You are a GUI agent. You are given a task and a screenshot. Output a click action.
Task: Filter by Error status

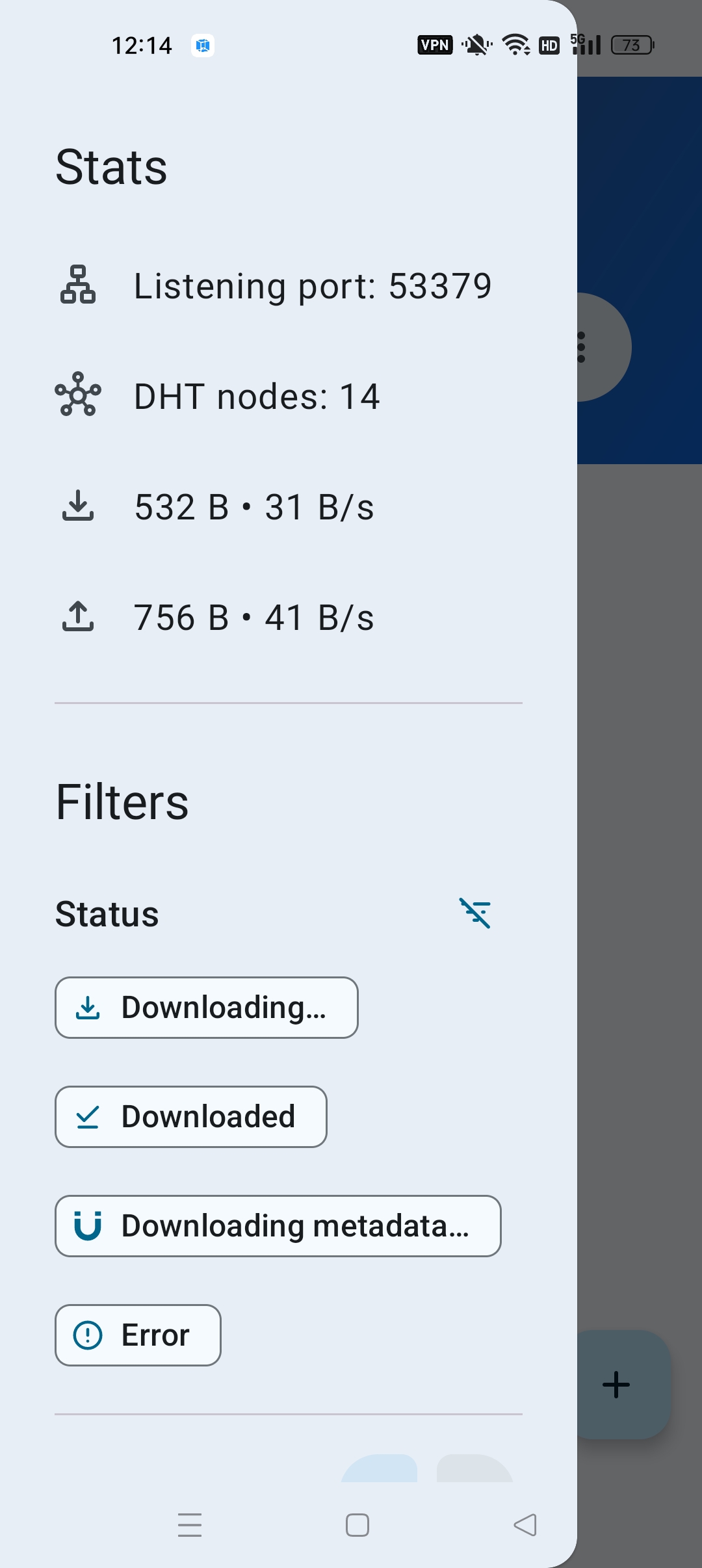[x=138, y=1335]
